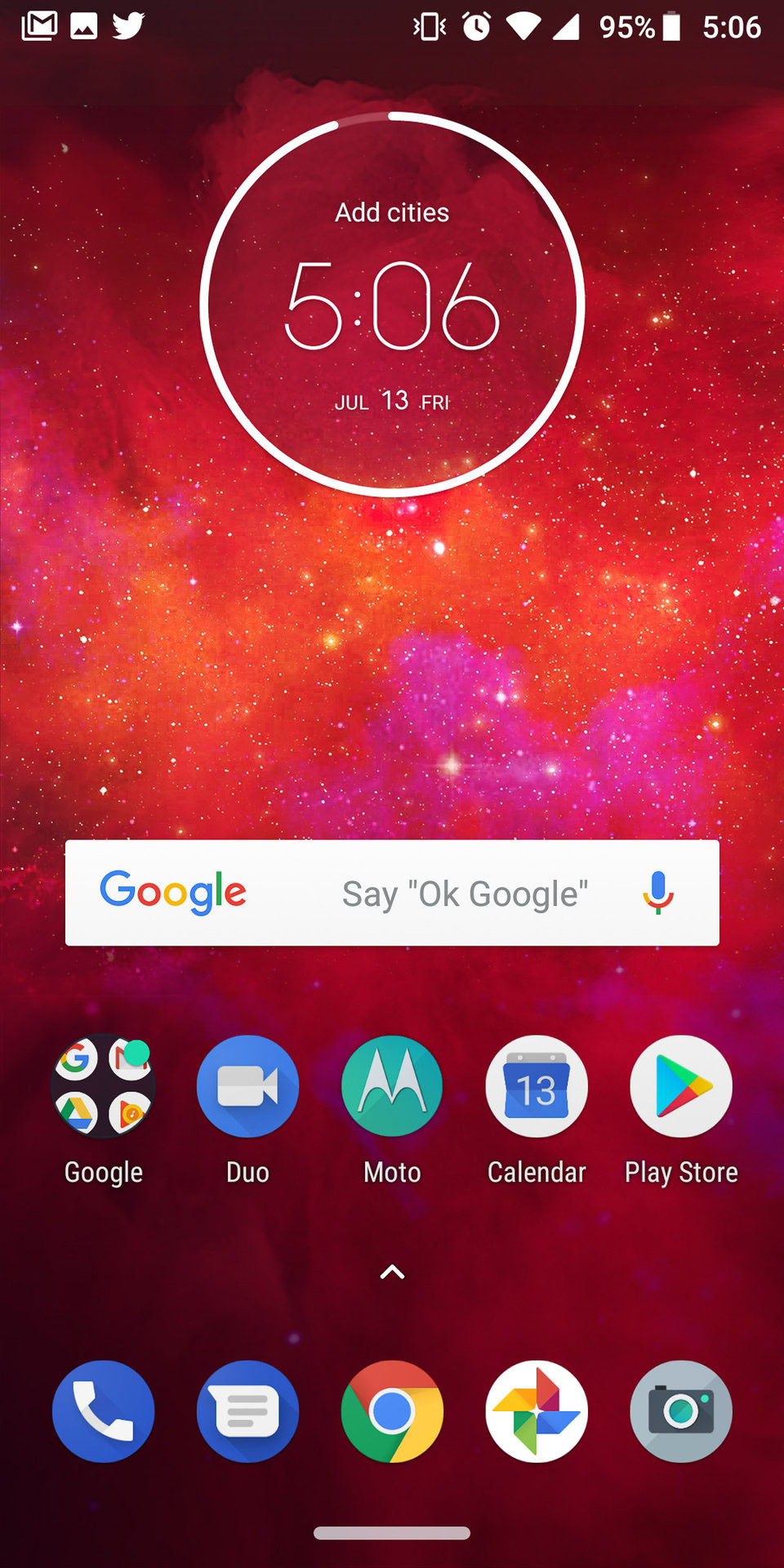The image size is (784, 1568).
Task: Open the Messages app
Action: coord(247,1411)
